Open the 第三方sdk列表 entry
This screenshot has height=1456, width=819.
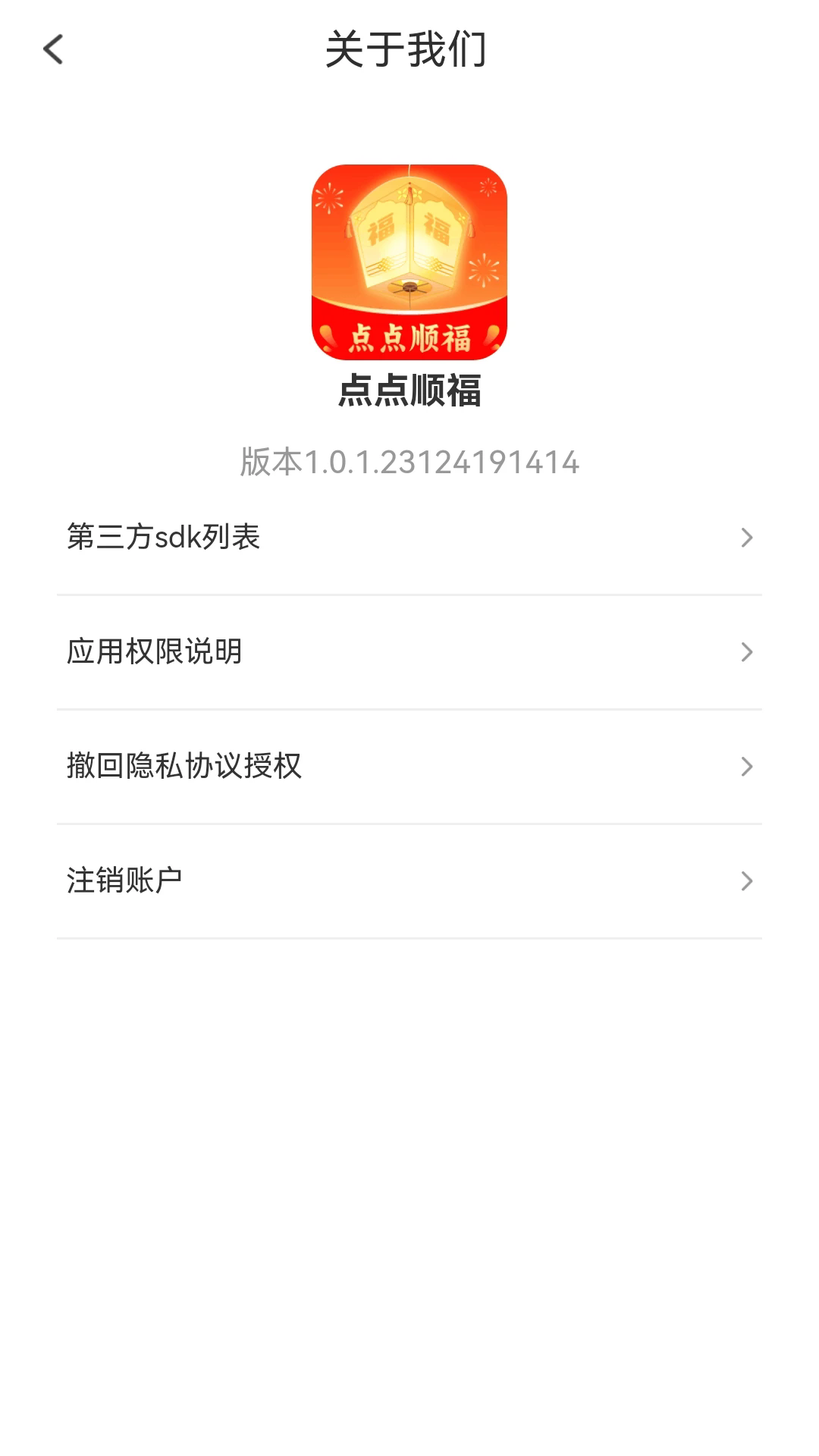[x=409, y=538]
